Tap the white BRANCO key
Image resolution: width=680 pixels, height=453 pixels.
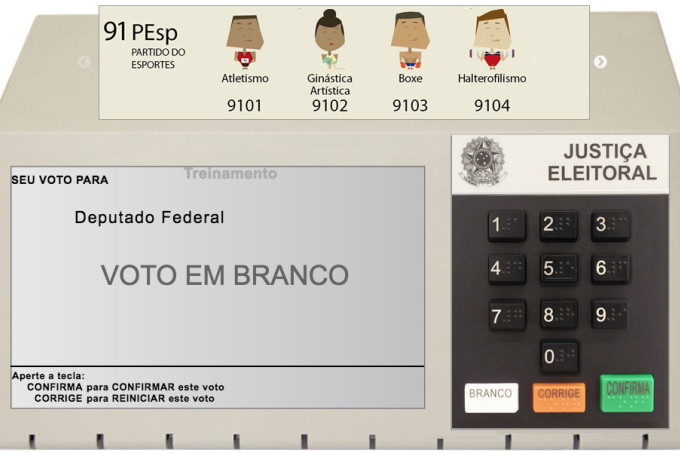pyautogui.click(x=491, y=396)
